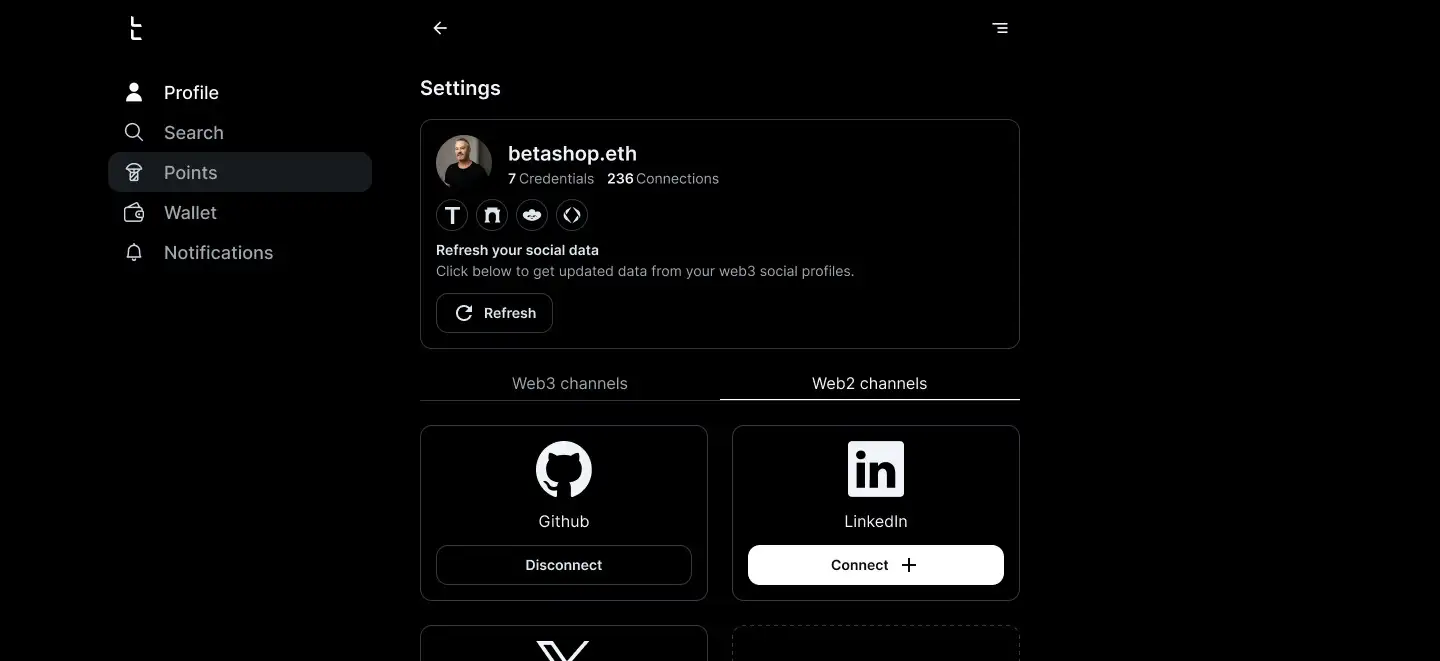Image resolution: width=1440 pixels, height=661 pixels.
Task: Disconnect the Github account
Action: pyautogui.click(x=564, y=565)
